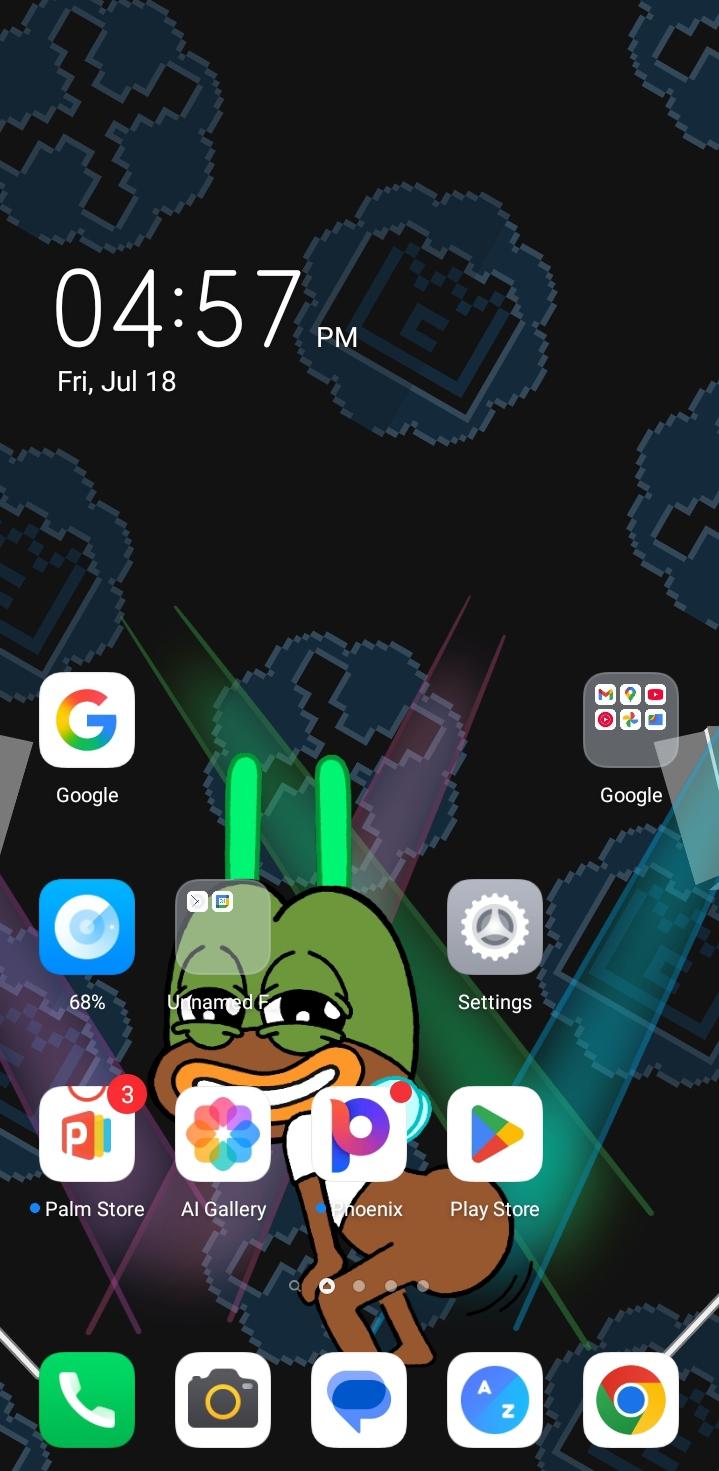The height and width of the screenshot is (1471, 719).
Task: Launch the Camera app
Action: pos(223,1400)
